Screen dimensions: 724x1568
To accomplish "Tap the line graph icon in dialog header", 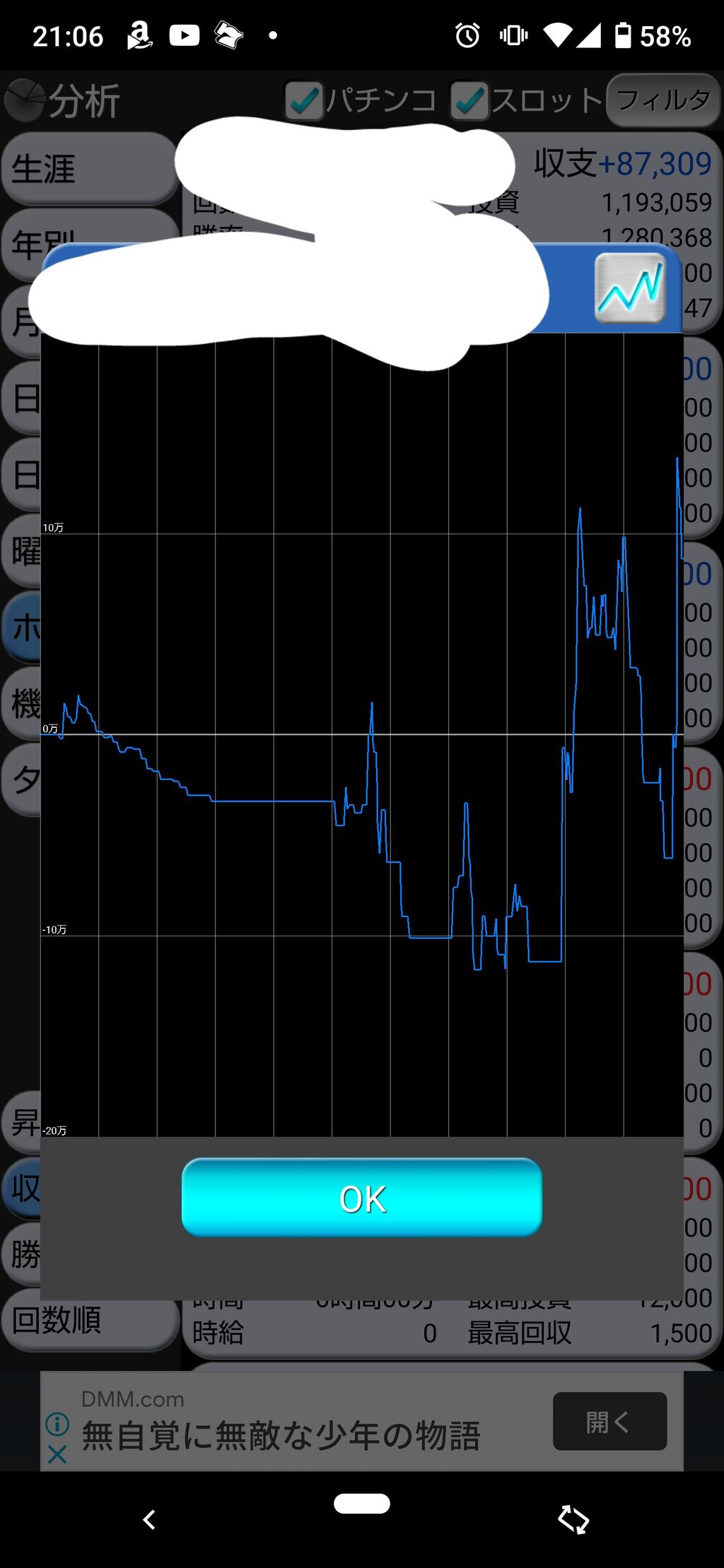I will (x=629, y=288).
